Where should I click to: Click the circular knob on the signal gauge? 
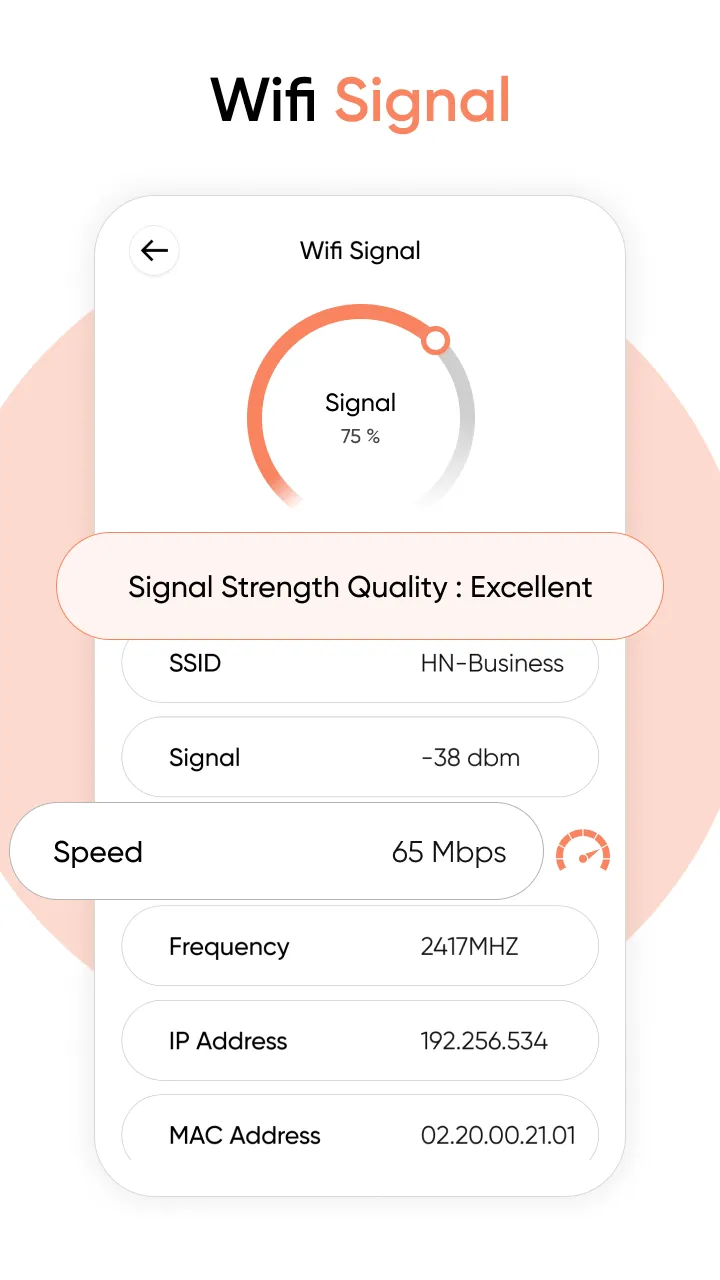[x=435, y=340]
